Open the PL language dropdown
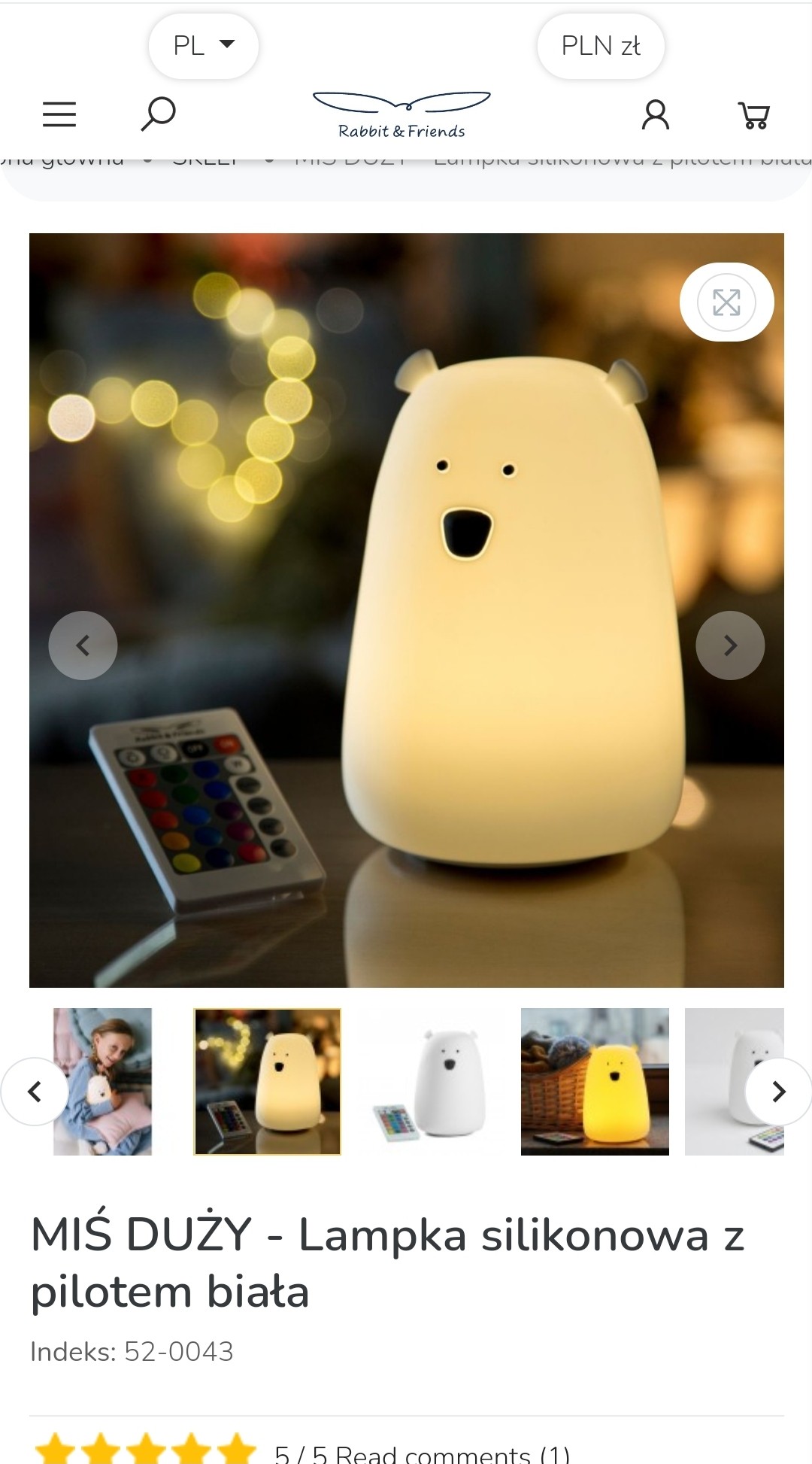This screenshot has height=1464, width=812. (x=204, y=45)
